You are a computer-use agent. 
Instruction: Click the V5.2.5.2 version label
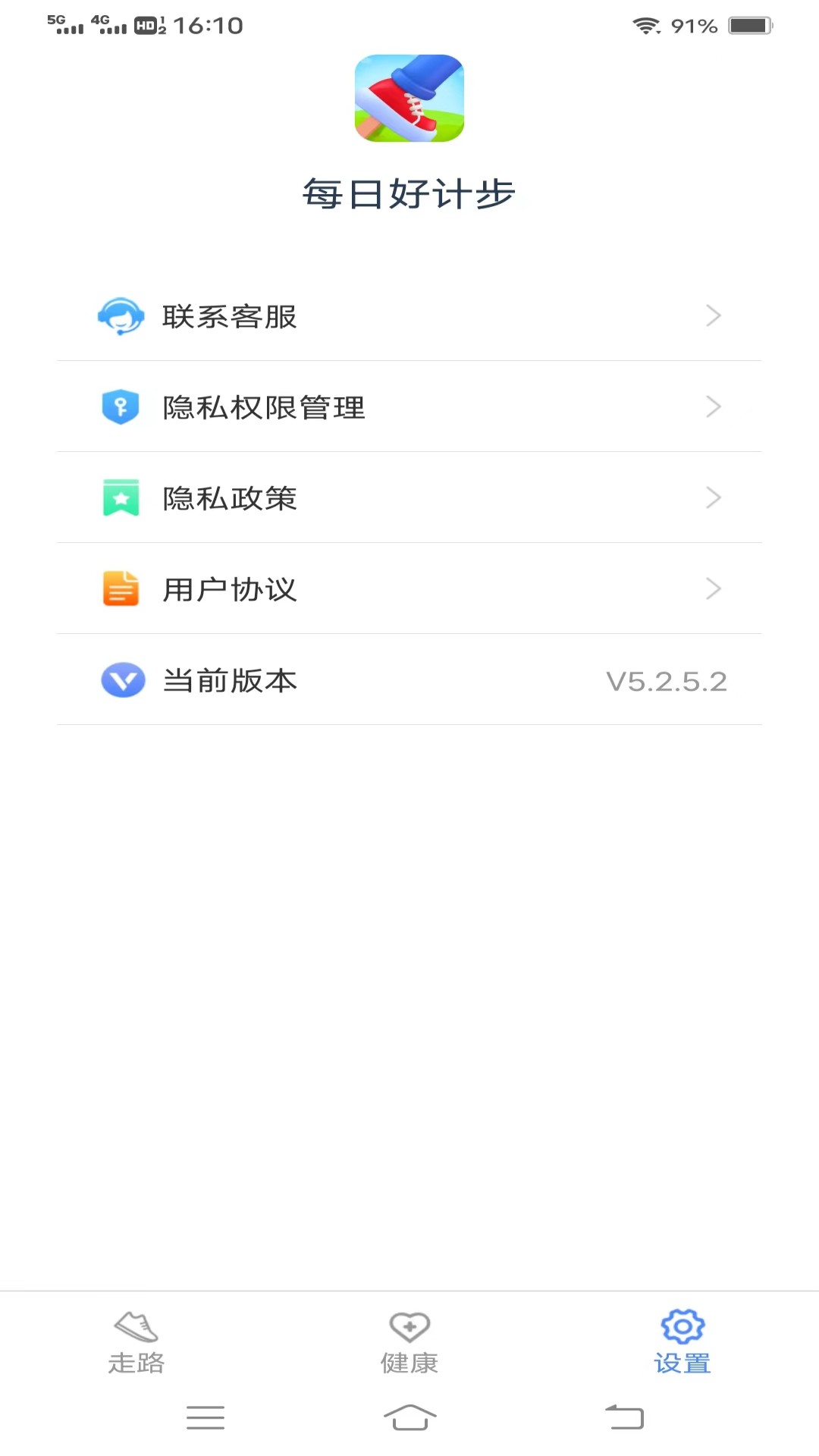tap(667, 680)
